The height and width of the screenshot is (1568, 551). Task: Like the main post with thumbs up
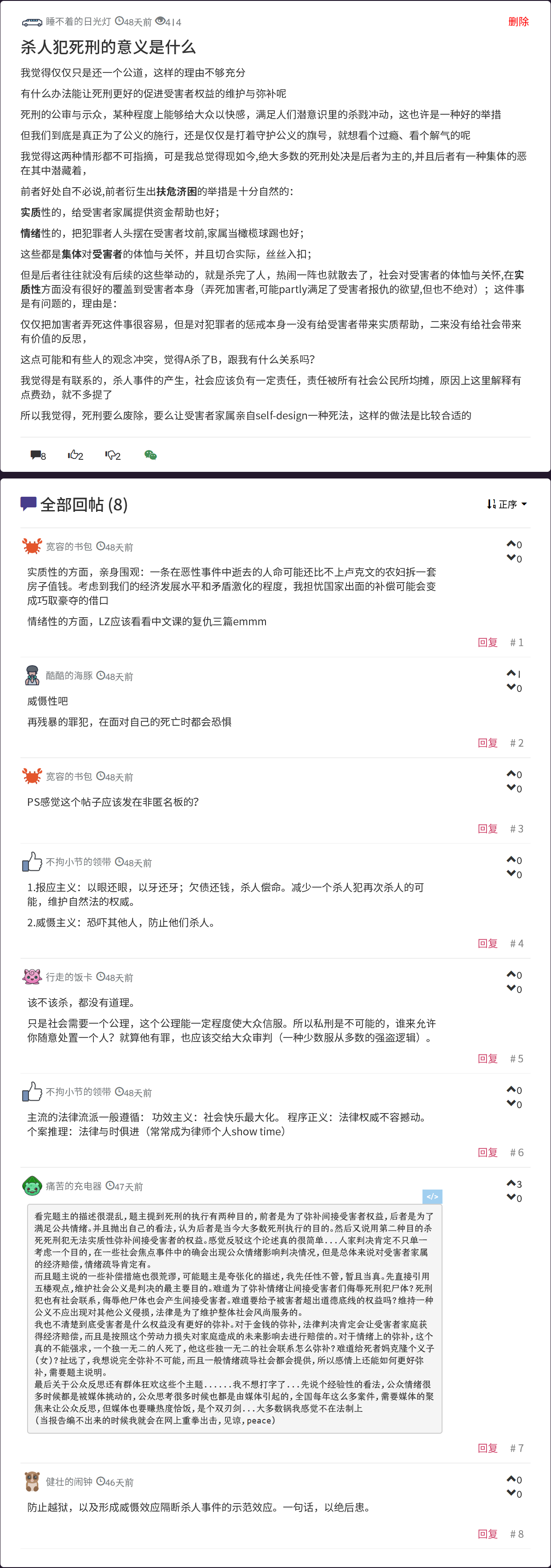tap(75, 455)
